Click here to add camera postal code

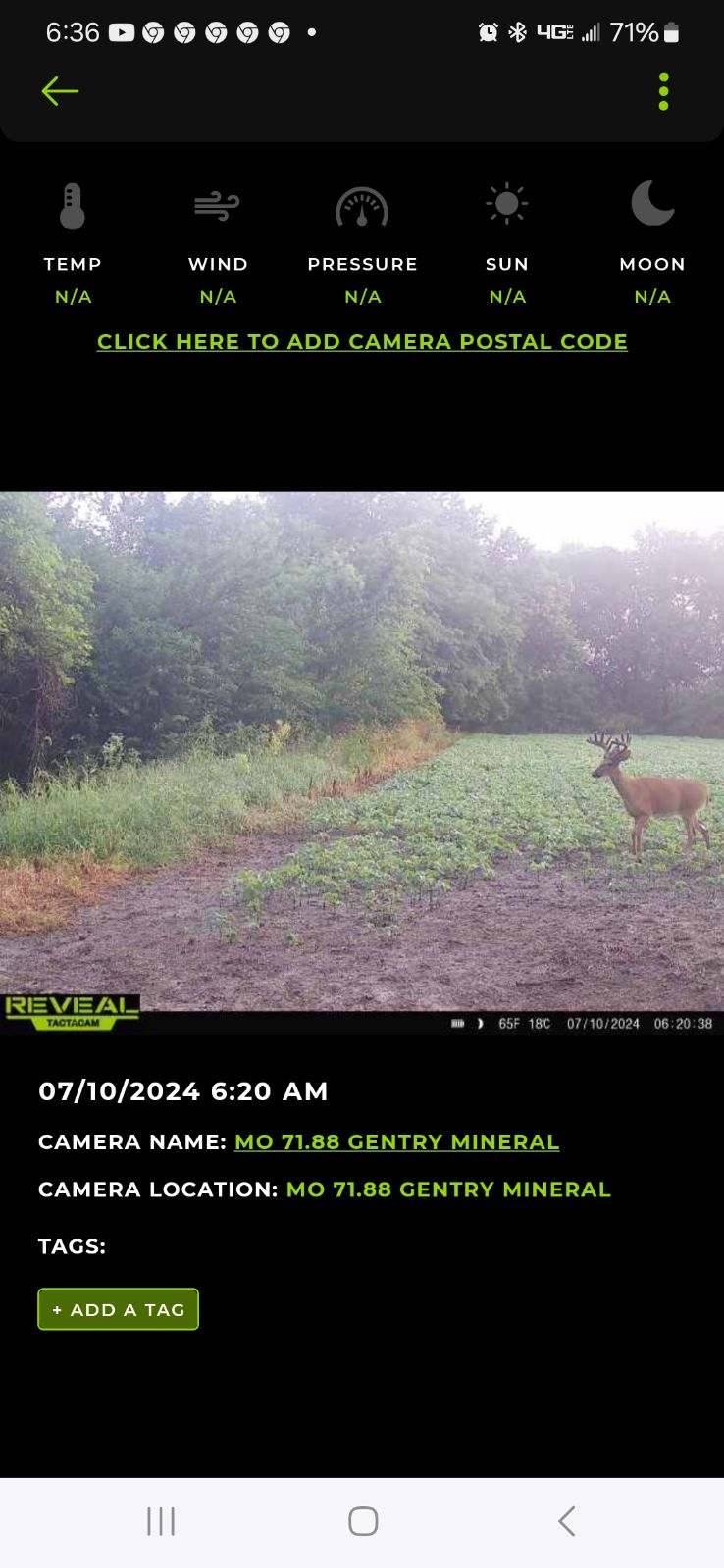point(362,341)
